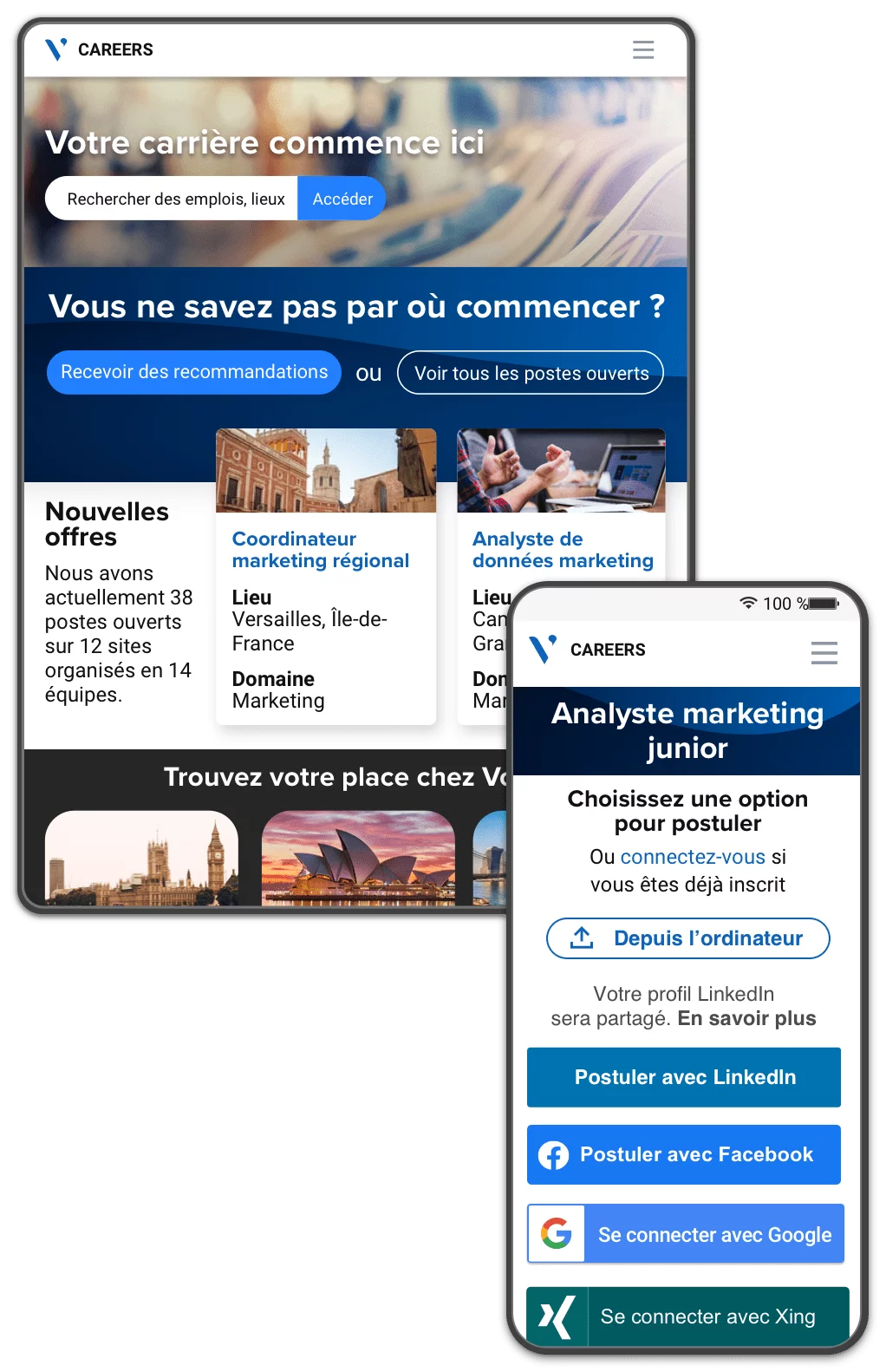The width and height of the screenshot is (886, 1372).
Task: Open Voir tous les postes ouverts
Action: (530, 373)
